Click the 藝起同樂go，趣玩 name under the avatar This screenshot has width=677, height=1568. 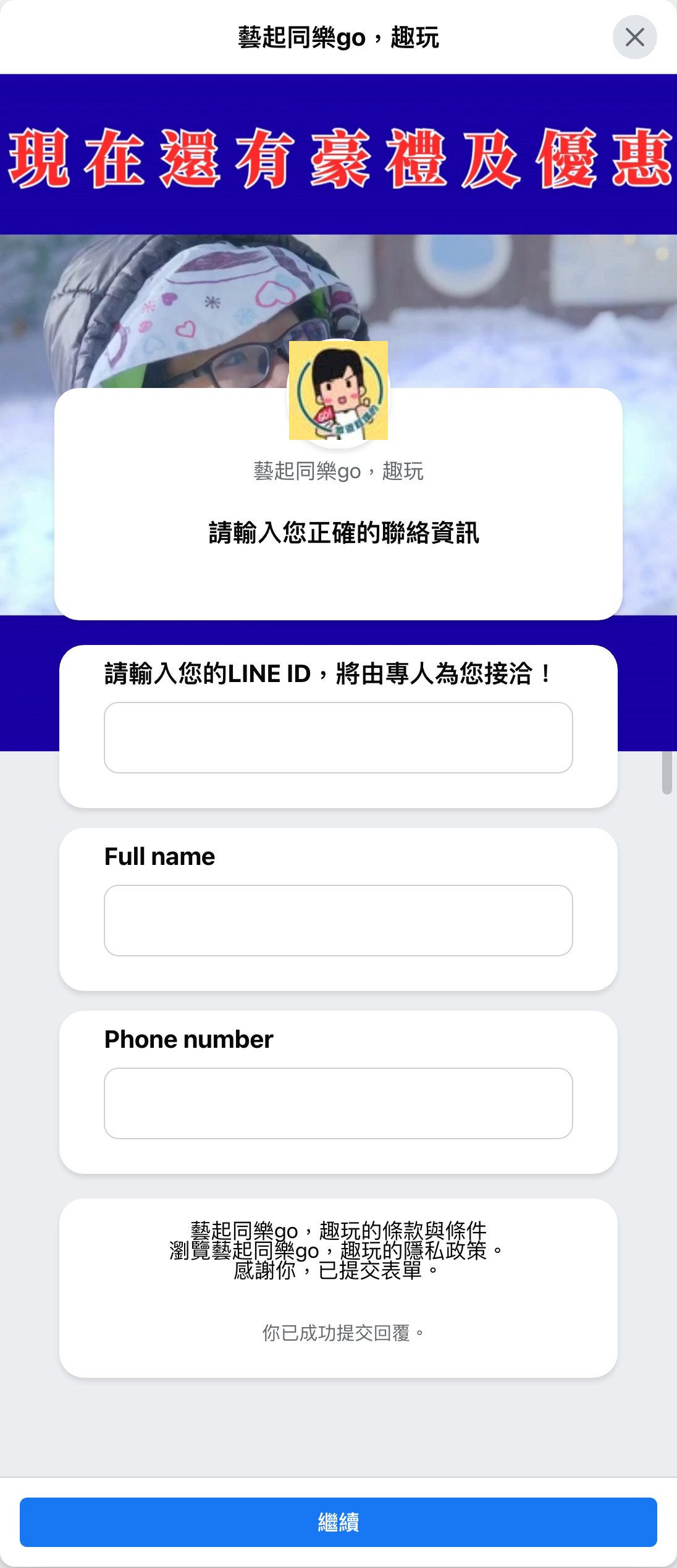coord(338,470)
